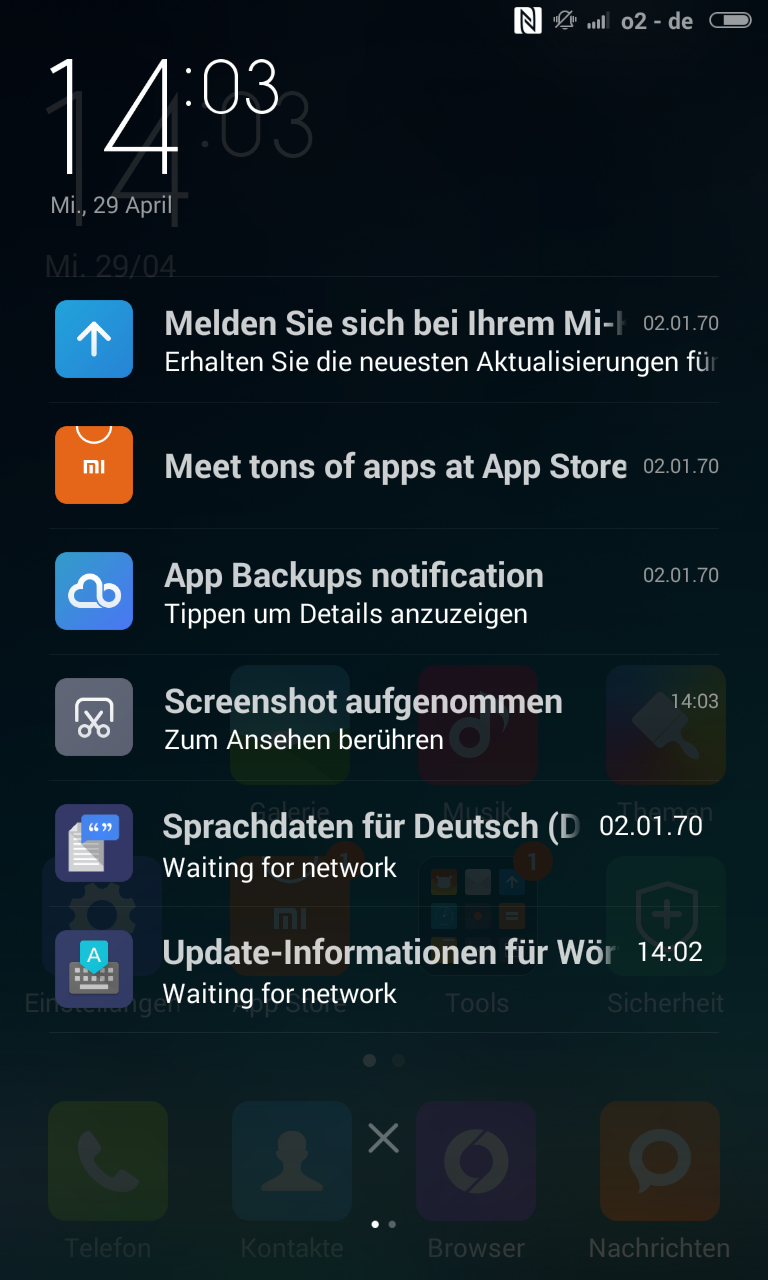Clear all notifications with the X button
This screenshot has height=1280, width=768.
pos(383,1138)
